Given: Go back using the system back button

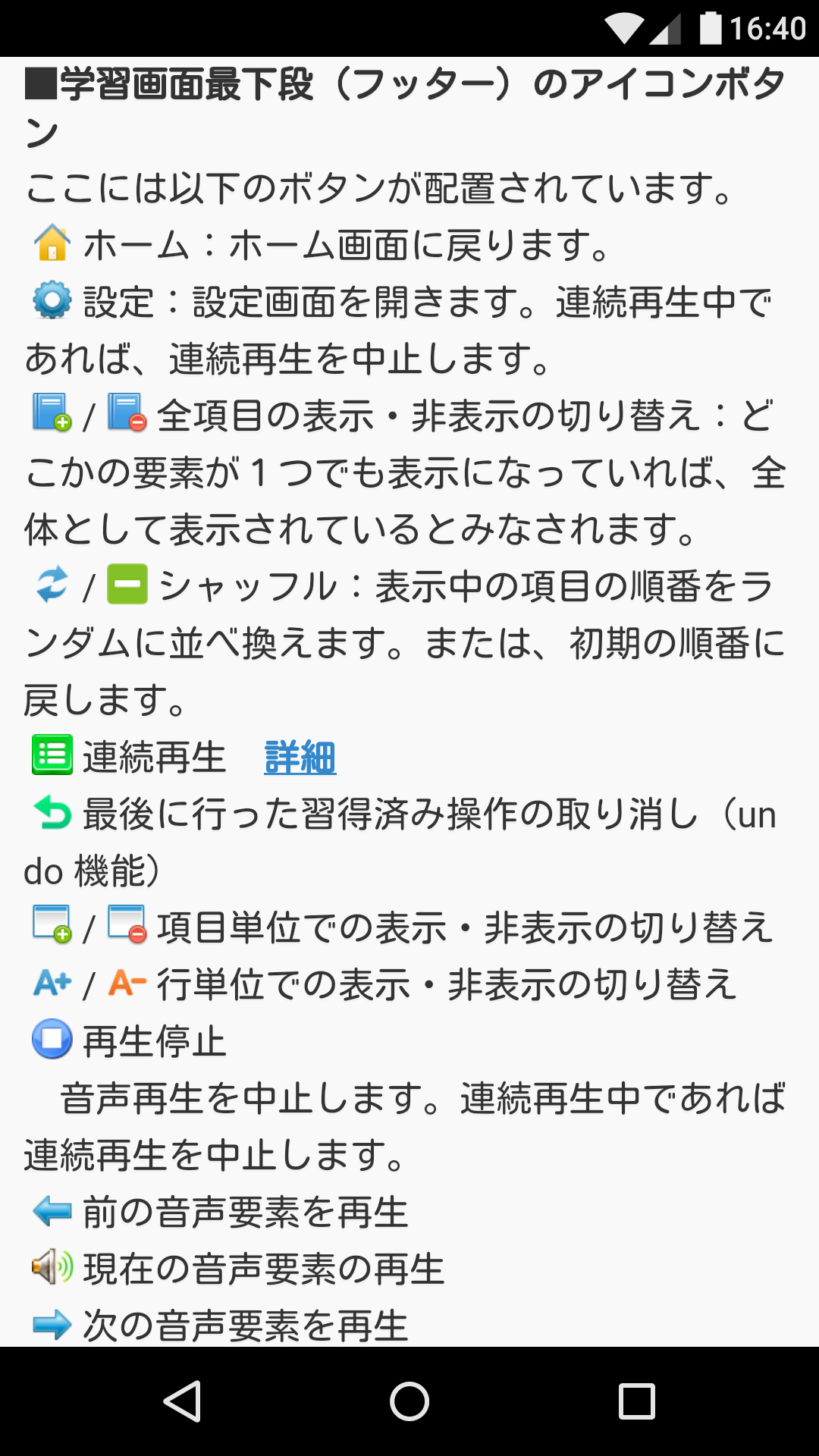Looking at the screenshot, I should coord(183,1401).
